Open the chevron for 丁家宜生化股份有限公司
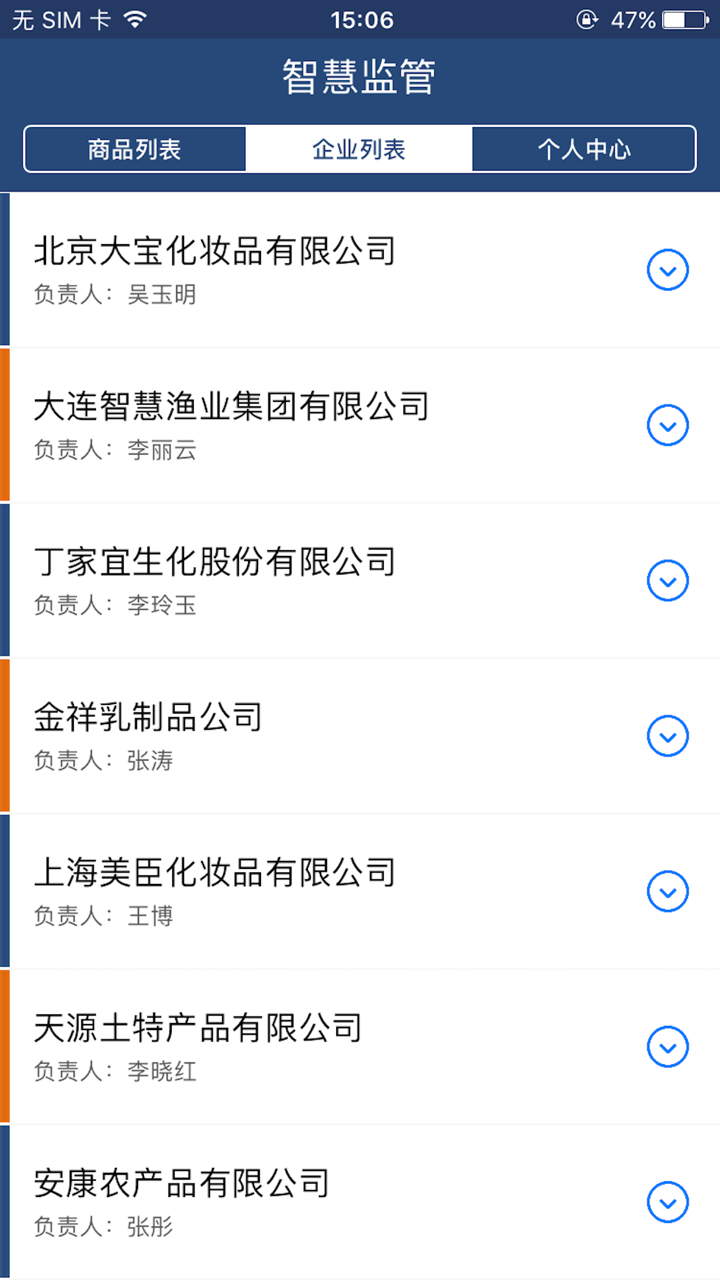Viewport: 720px width, 1280px height. [x=667, y=581]
